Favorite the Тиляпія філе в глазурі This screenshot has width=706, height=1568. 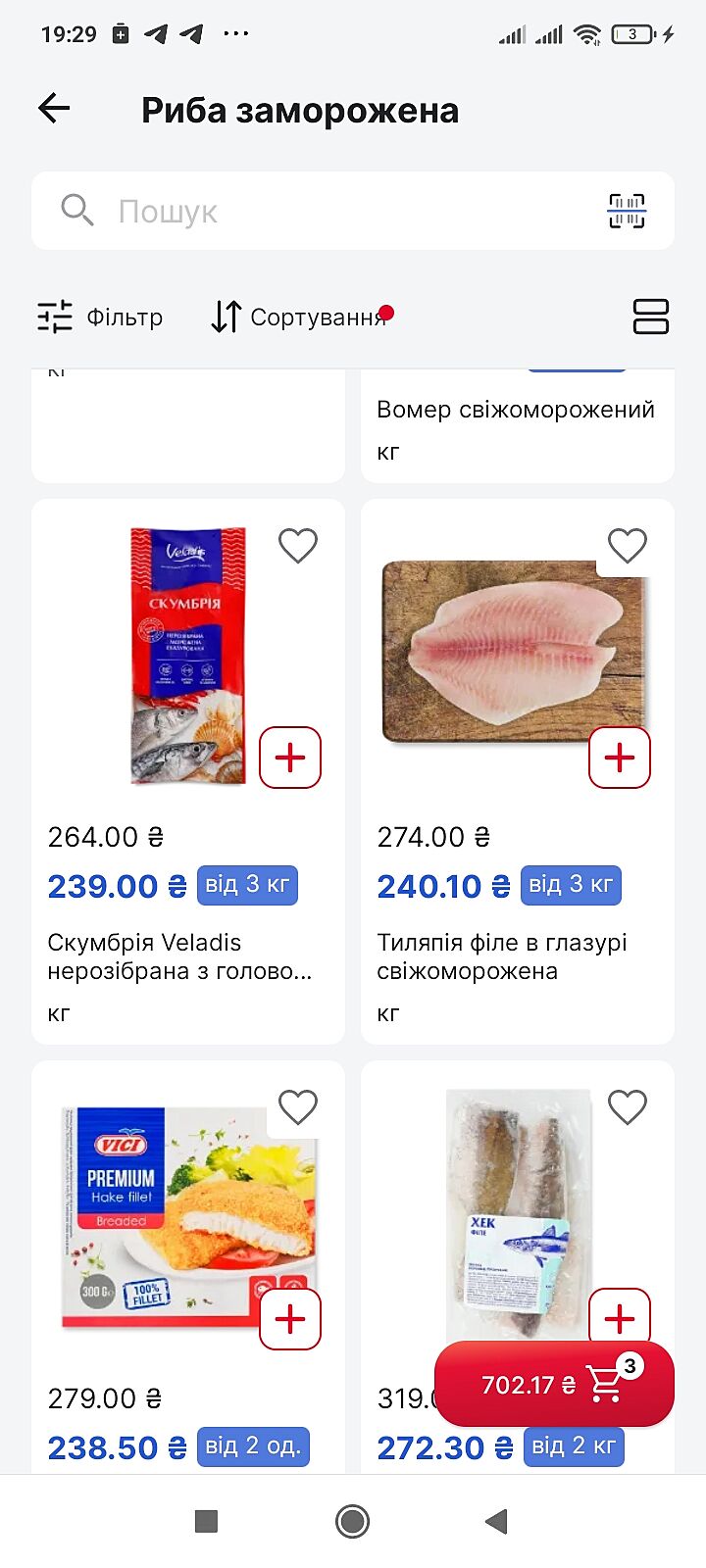pos(628,546)
